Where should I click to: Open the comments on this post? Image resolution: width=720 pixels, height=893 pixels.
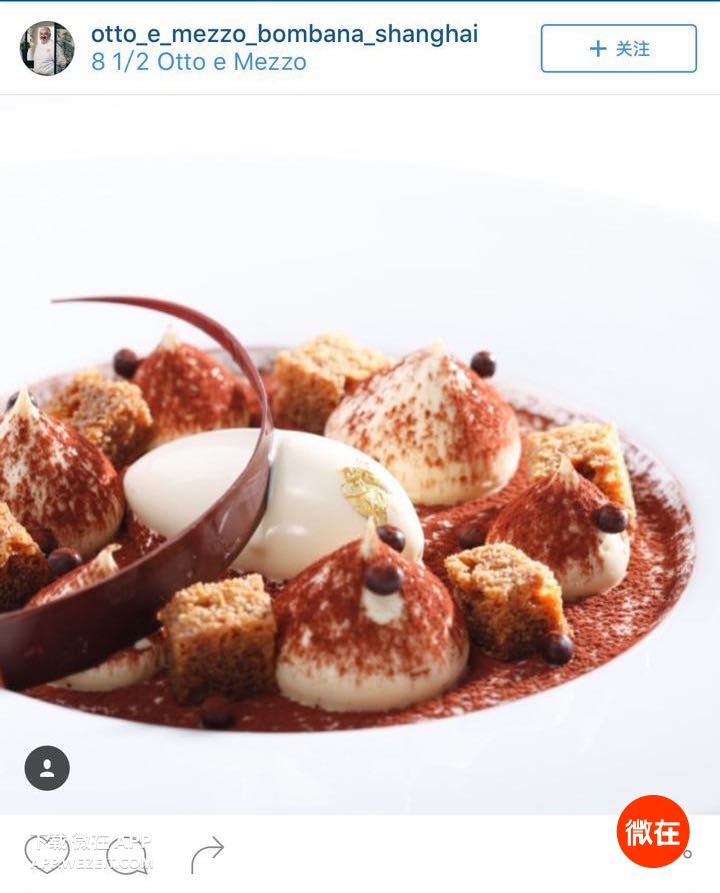point(128,854)
